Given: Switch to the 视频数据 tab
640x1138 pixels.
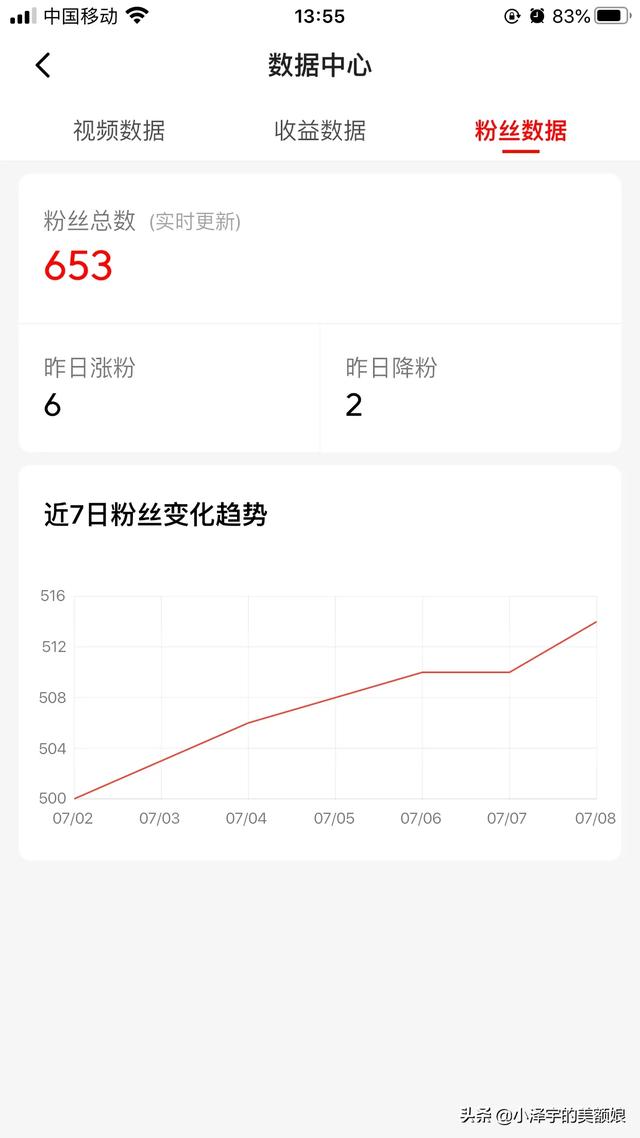Looking at the screenshot, I should point(119,131).
